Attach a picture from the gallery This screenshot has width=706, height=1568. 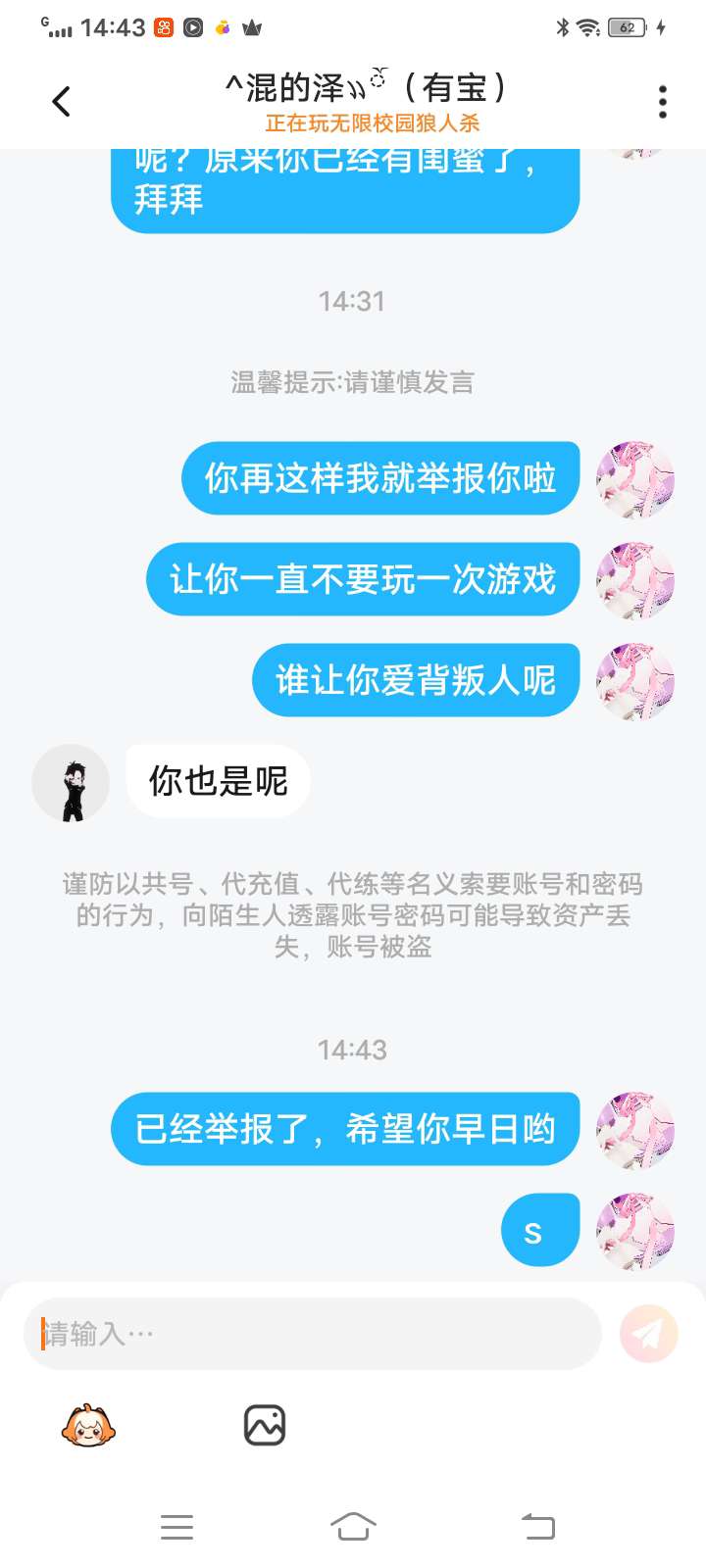point(264,1426)
